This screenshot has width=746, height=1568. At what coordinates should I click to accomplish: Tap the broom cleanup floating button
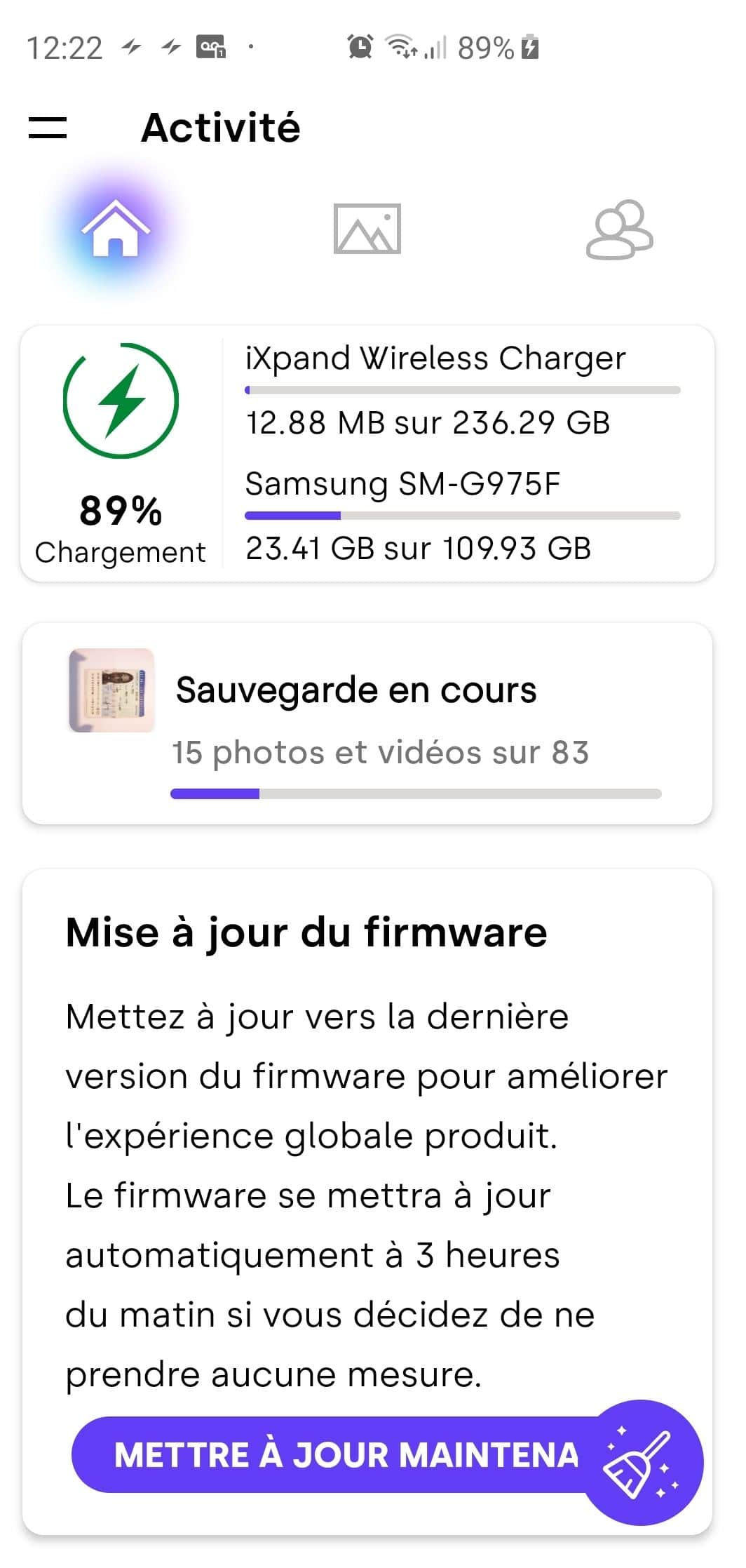(642, 1463)
